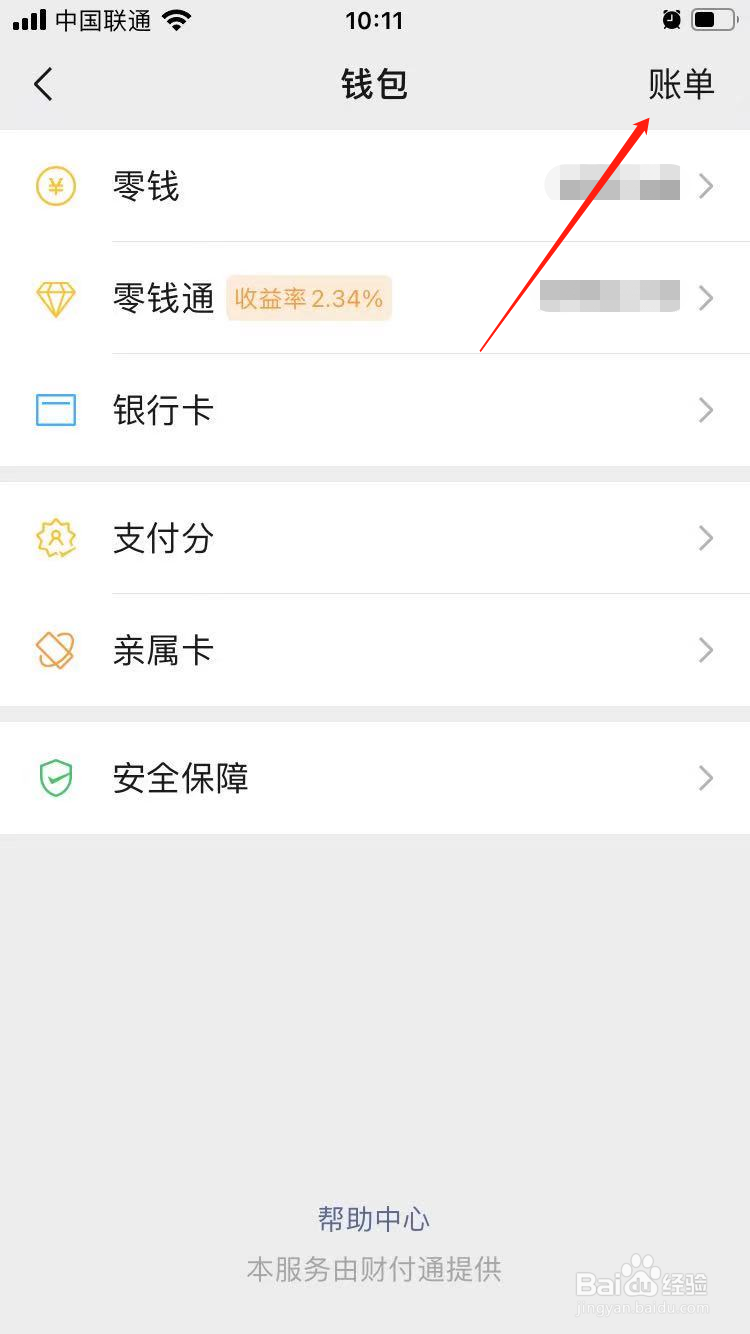Viewport: 750px width, 1334px height.
Task: Select the 钱包 title header
Action: tap(374, 84)
